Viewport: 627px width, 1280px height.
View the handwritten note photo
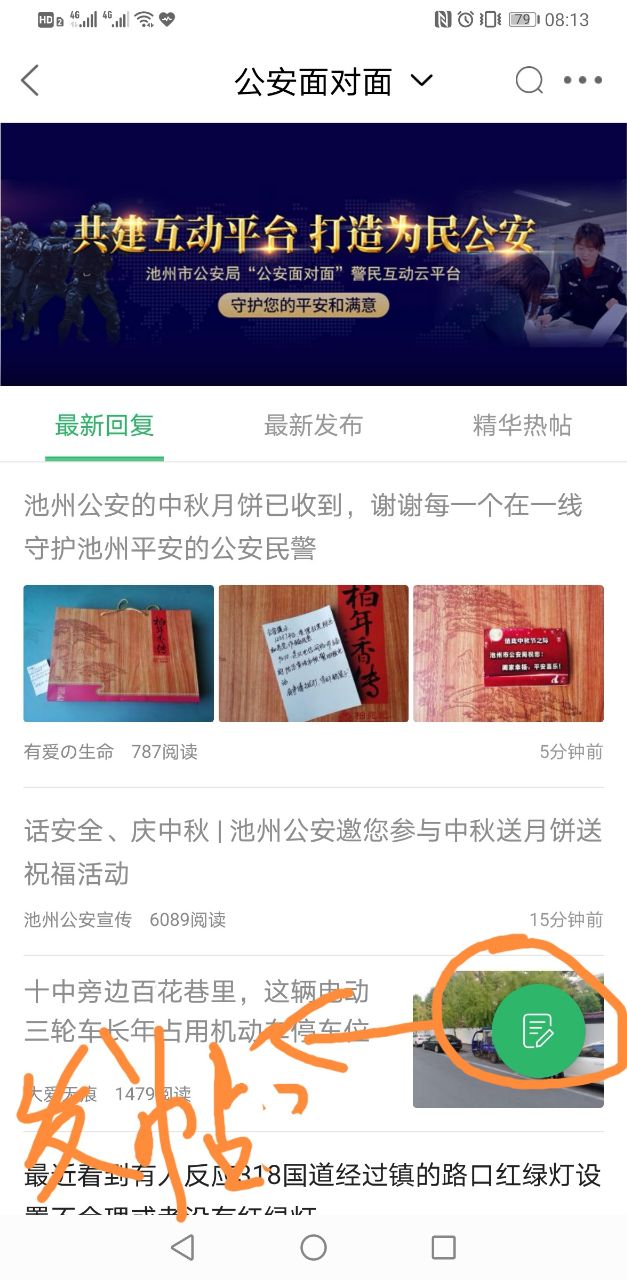pos(313,653)
